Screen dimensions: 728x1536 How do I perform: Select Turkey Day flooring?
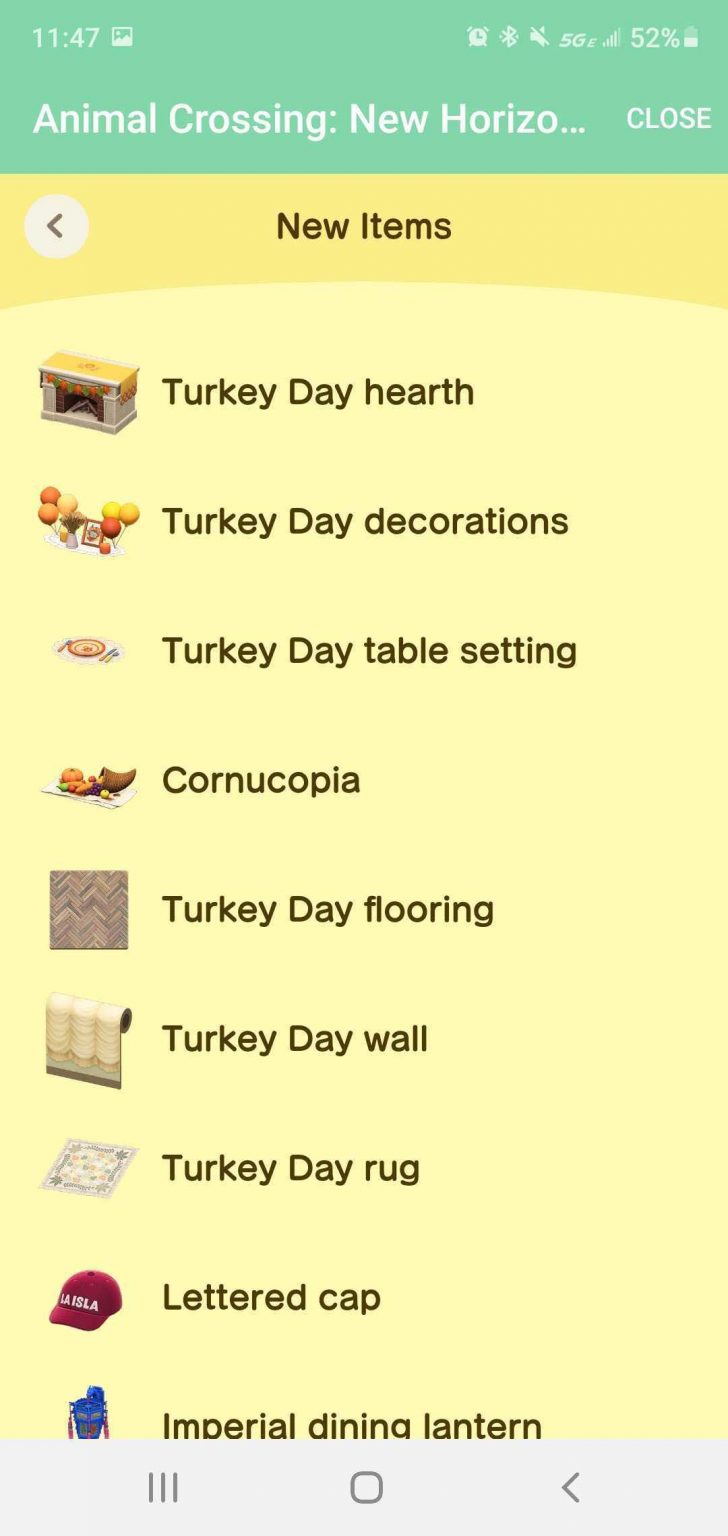tap(328, 909)
